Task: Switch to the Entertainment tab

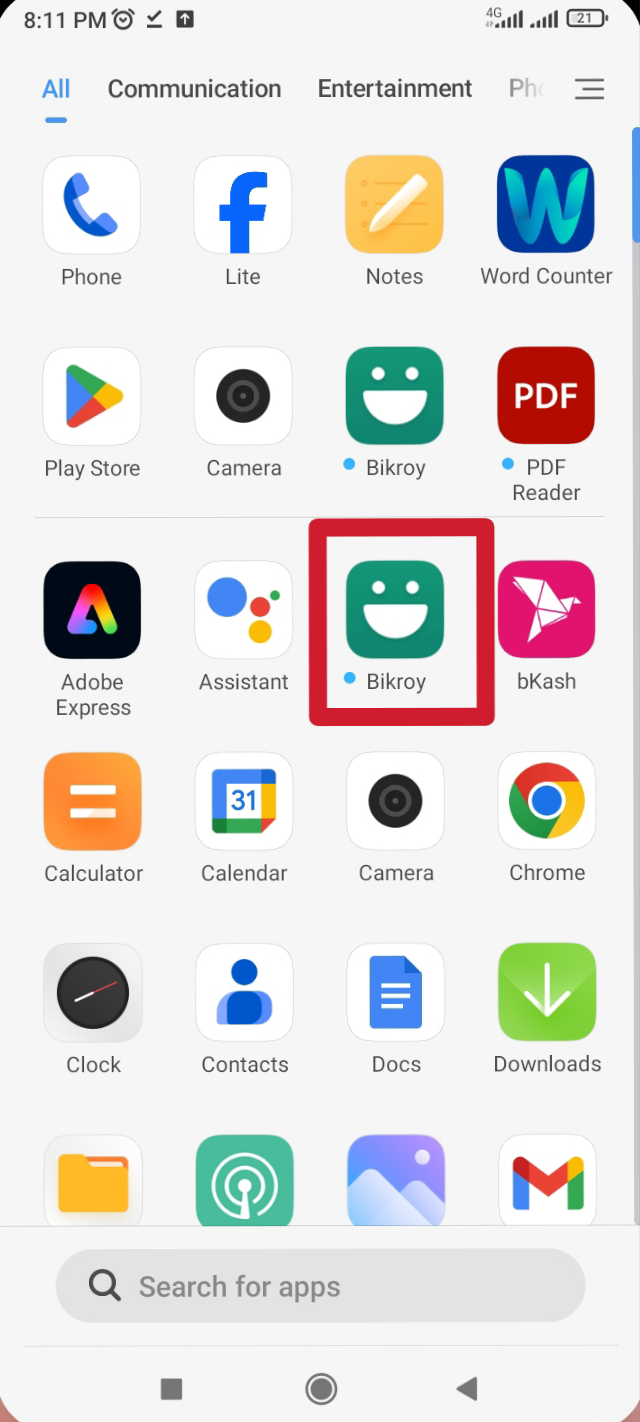Action: coord(394,89)
